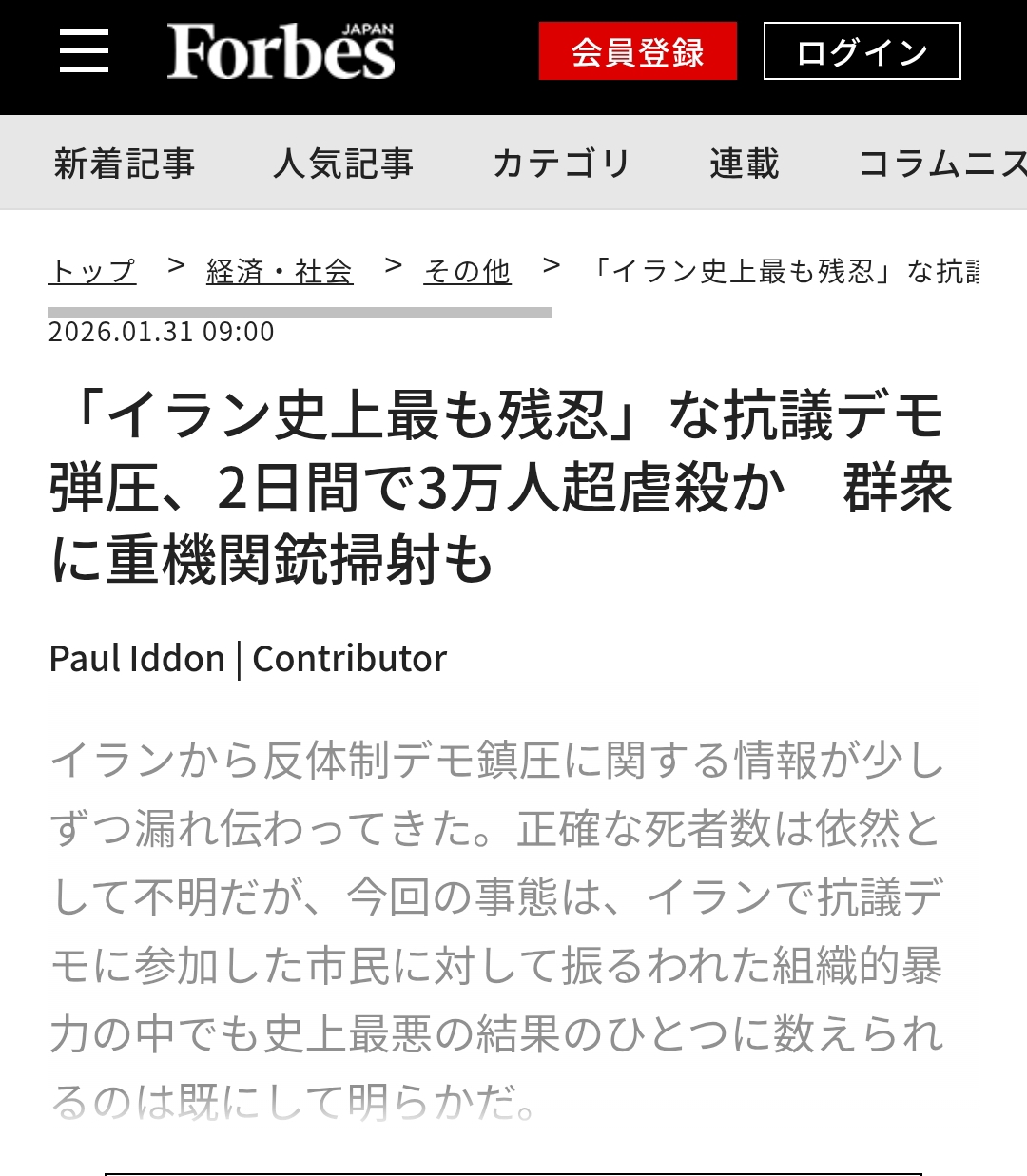Switch to the 人気記事 tab
Screen dimensions: 1027x1176
[342, 164]
